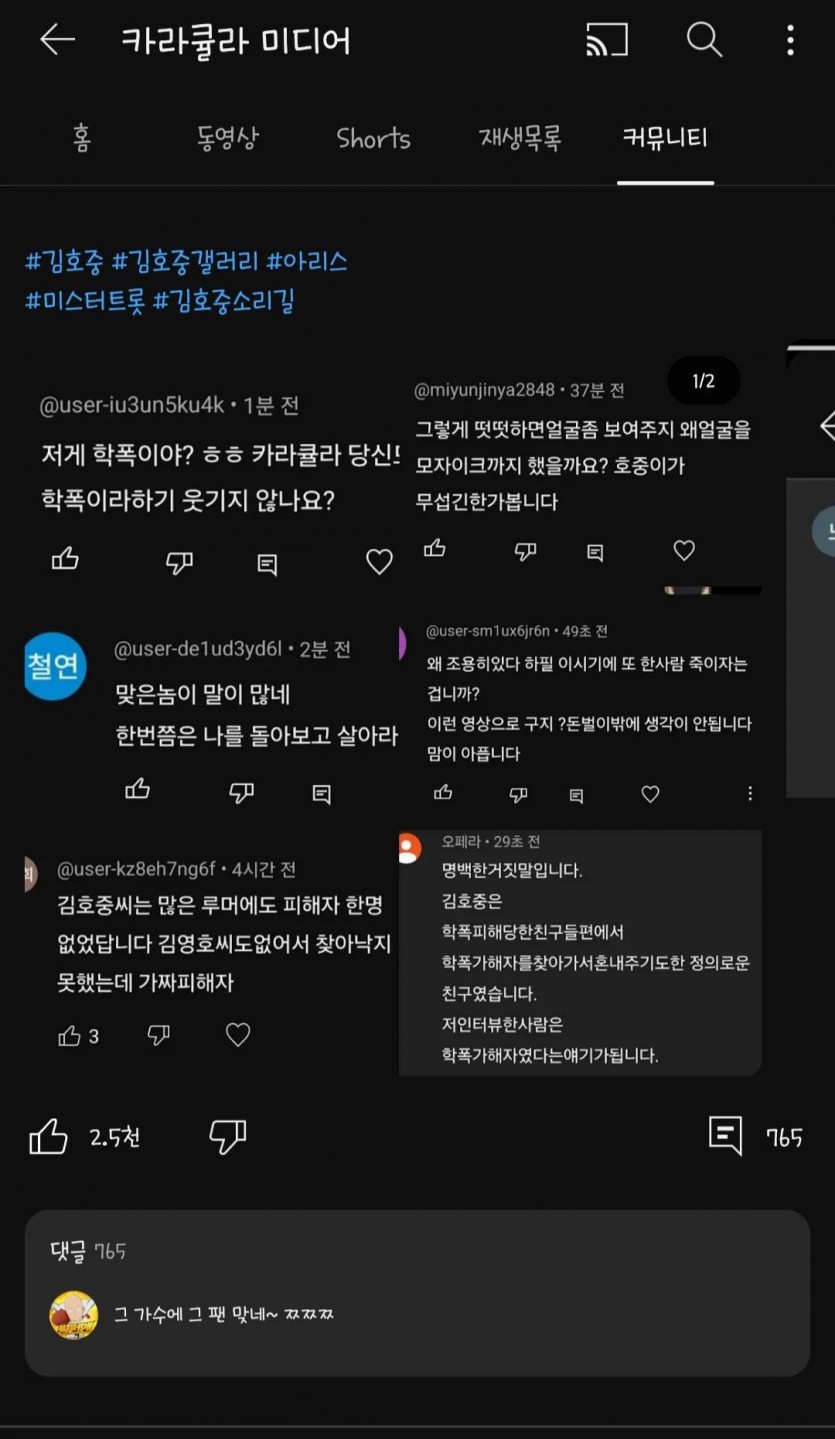Open the overflow menu
This screenshot has width=835, height=1439.
click(790, 40)
